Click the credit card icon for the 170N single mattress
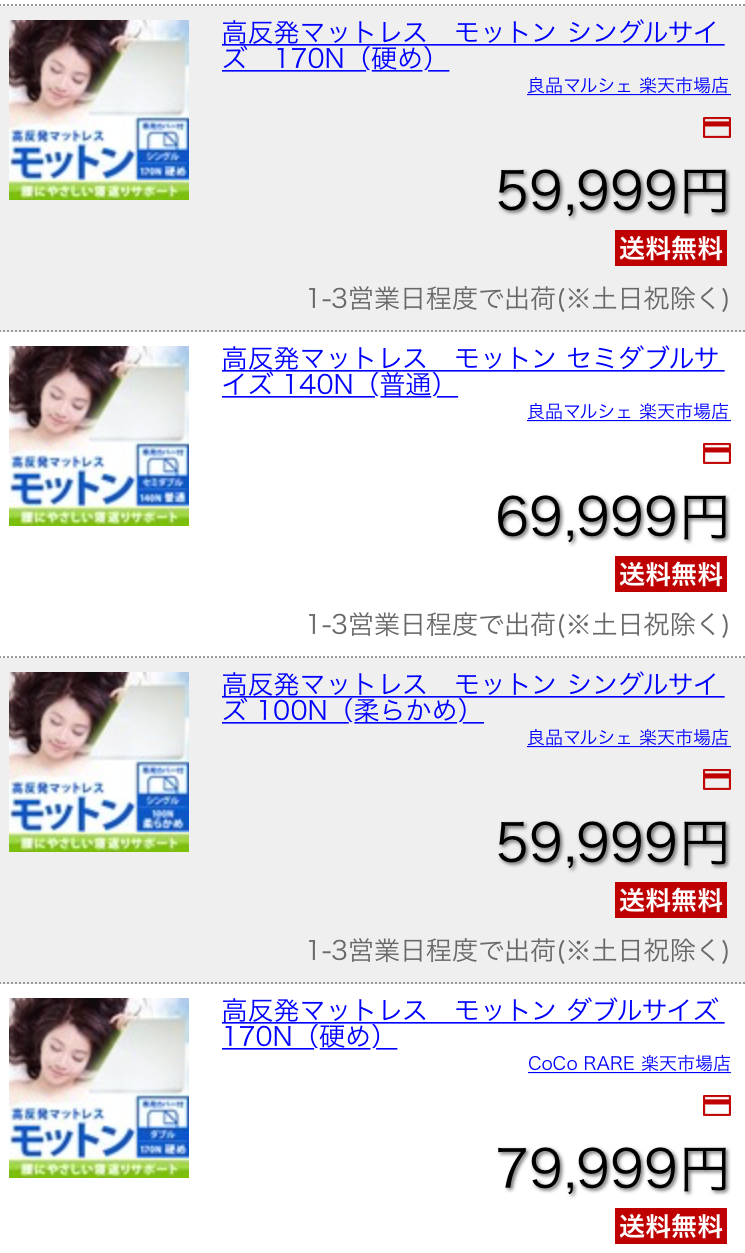Viewport: 745px width, 1253px height. pyautogui.click(x=717, y=128)
